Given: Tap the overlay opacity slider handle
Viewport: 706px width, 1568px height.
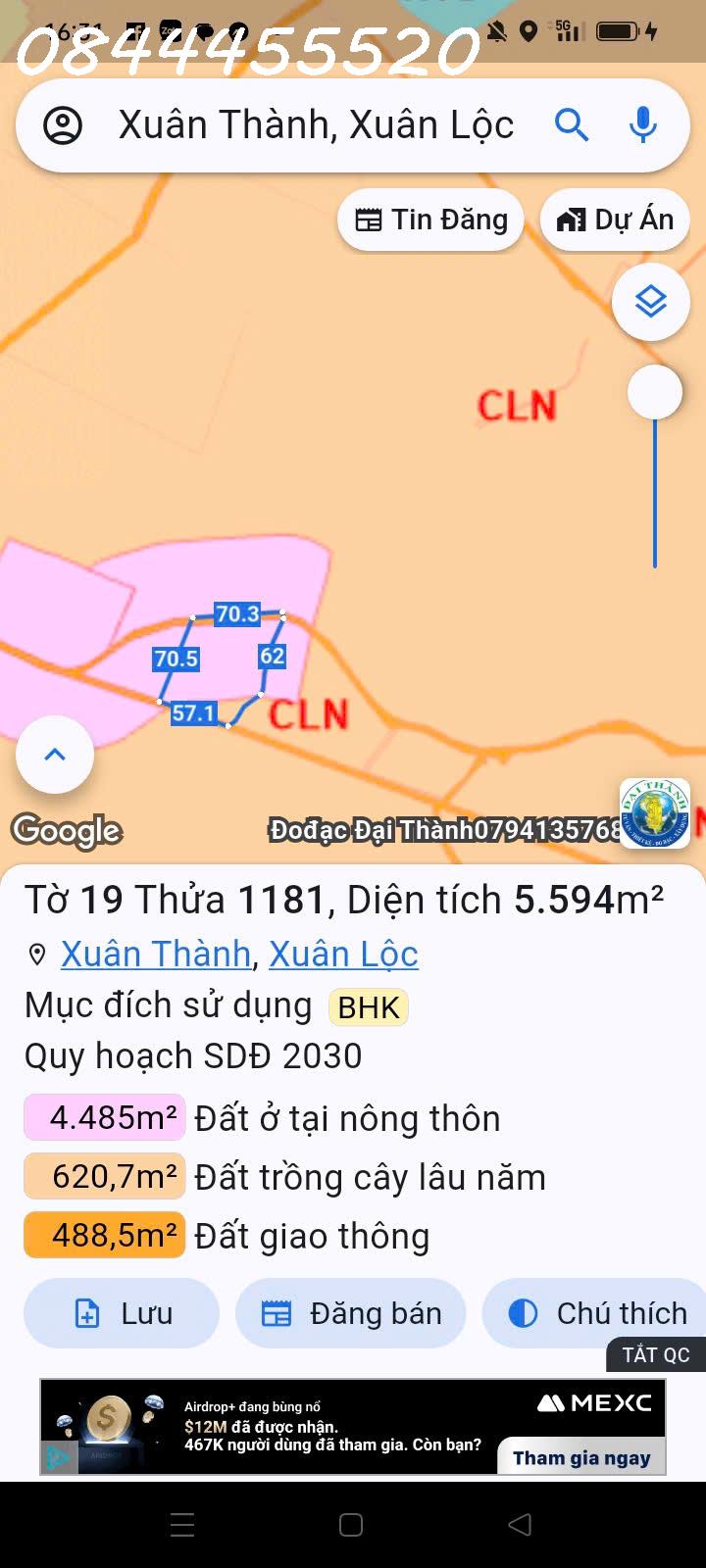Looking at the screenshot, I should tap(655, 392).
